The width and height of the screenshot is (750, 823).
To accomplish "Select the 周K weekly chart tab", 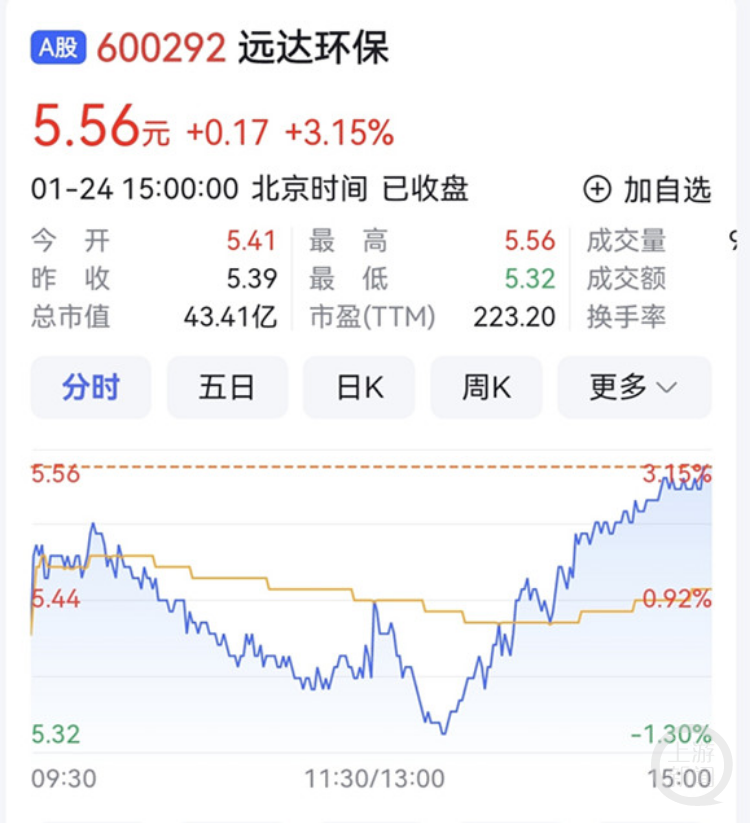I will [x=487, y=387].
